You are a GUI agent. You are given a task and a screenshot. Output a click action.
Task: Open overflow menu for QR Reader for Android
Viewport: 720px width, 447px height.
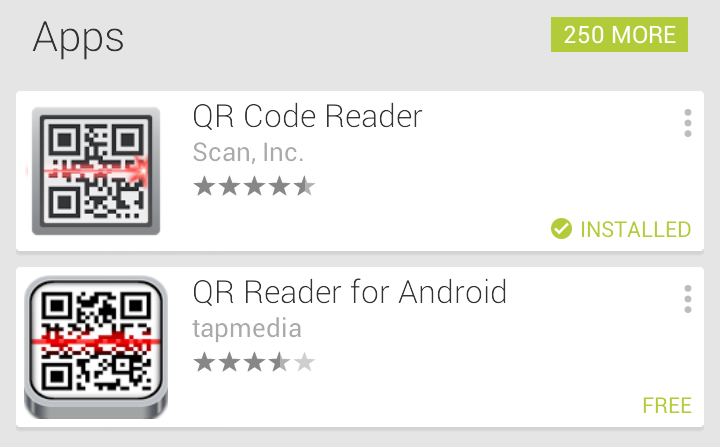point(687,299)
